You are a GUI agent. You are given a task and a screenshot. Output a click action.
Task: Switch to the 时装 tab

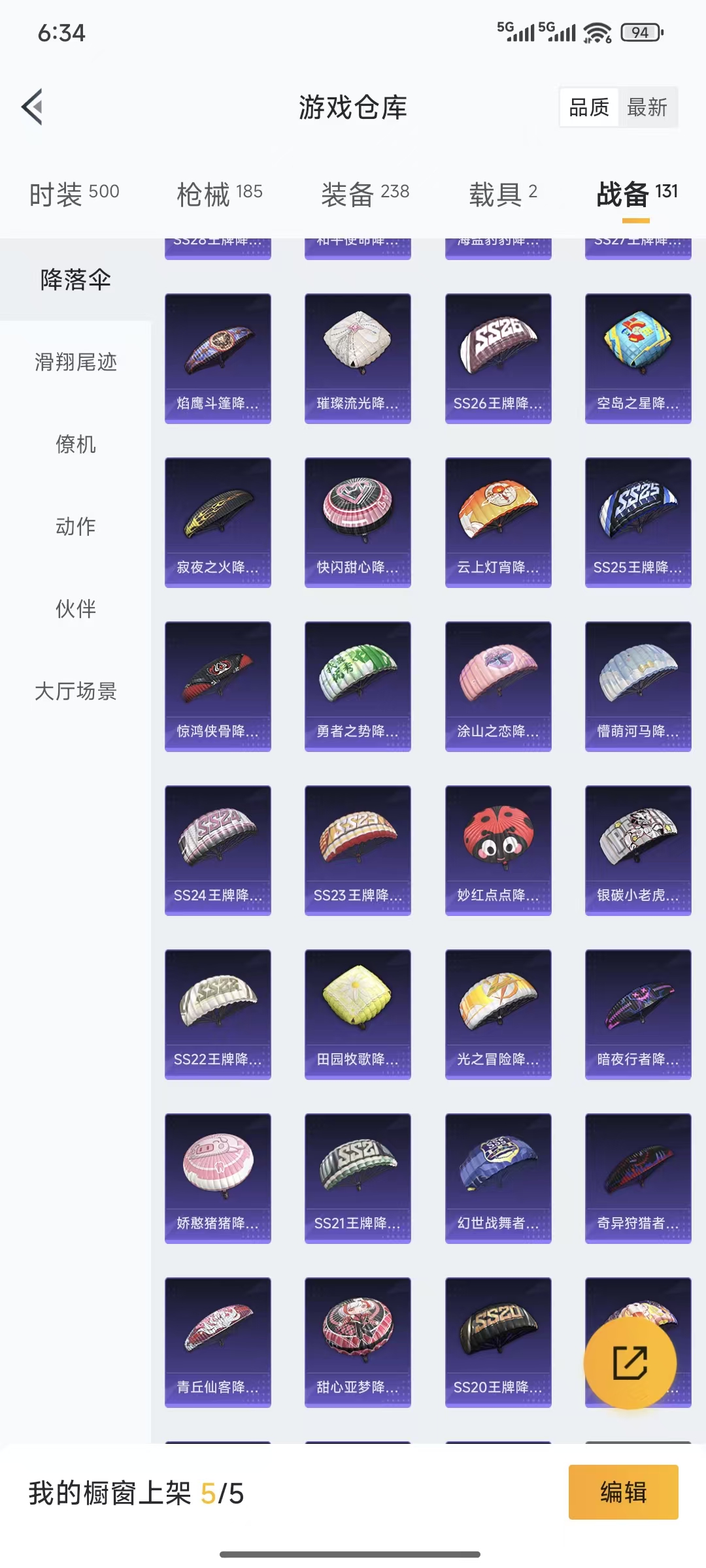pos(74,194)
